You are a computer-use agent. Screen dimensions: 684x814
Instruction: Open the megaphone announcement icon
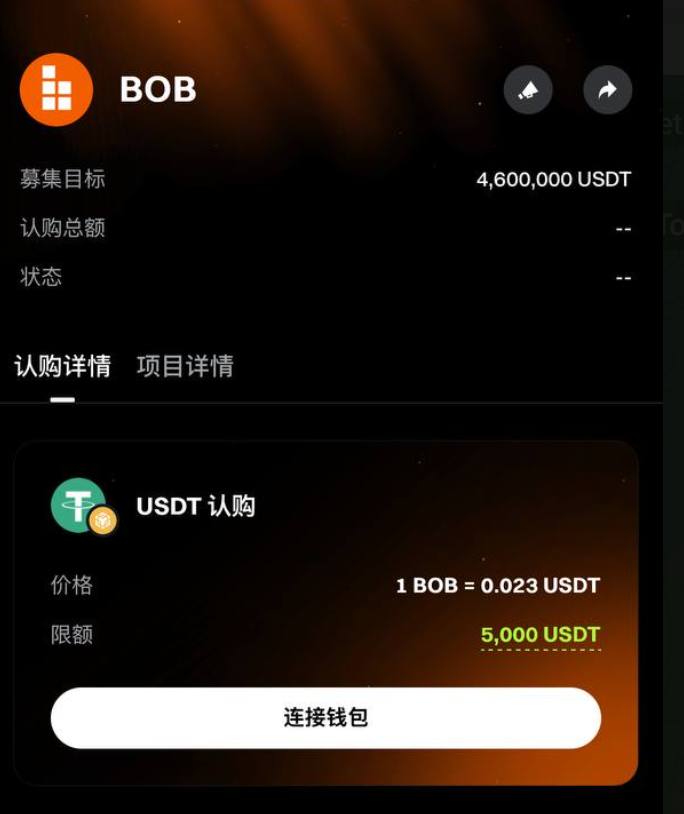pyautogui.click(x=528, y=91)
